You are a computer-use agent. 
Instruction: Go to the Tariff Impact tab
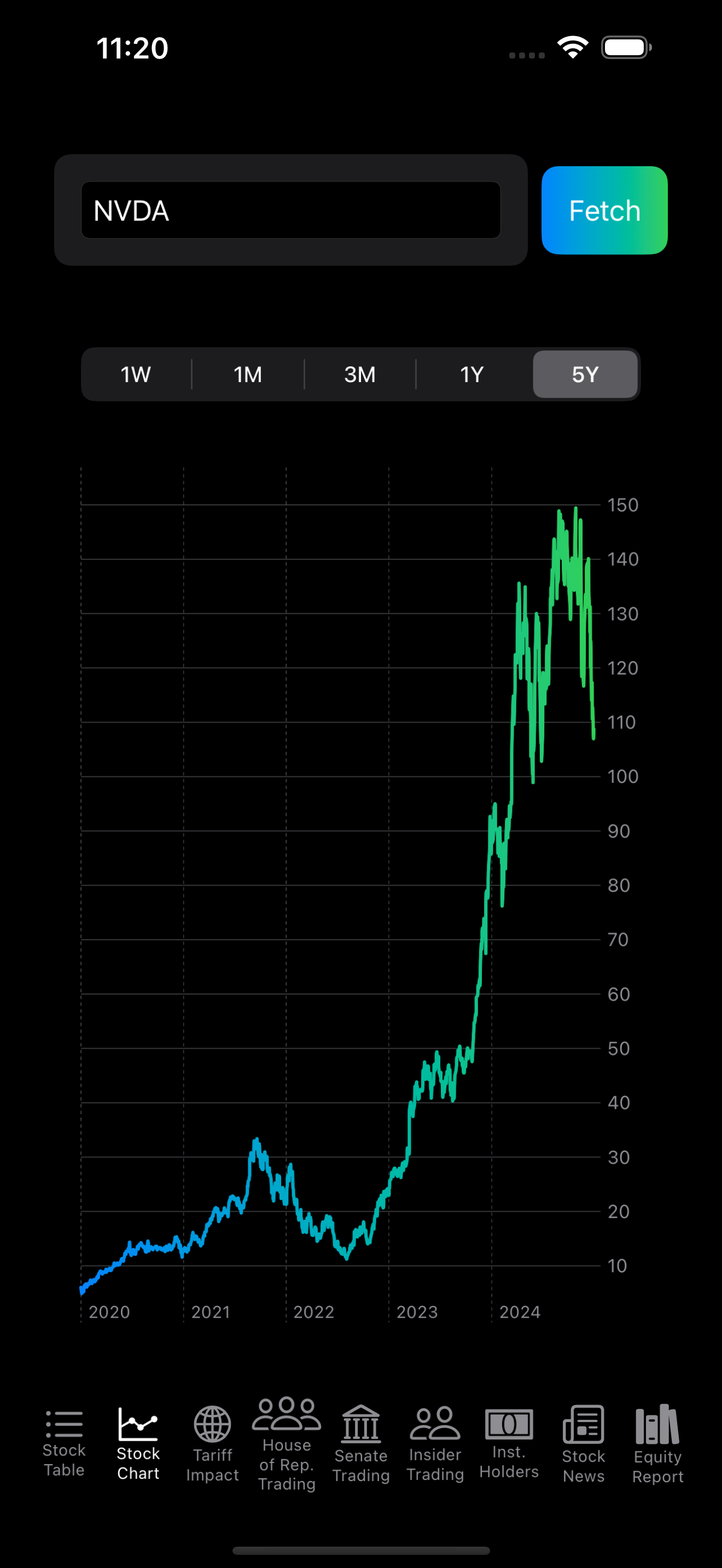(x=212, y=1444)
